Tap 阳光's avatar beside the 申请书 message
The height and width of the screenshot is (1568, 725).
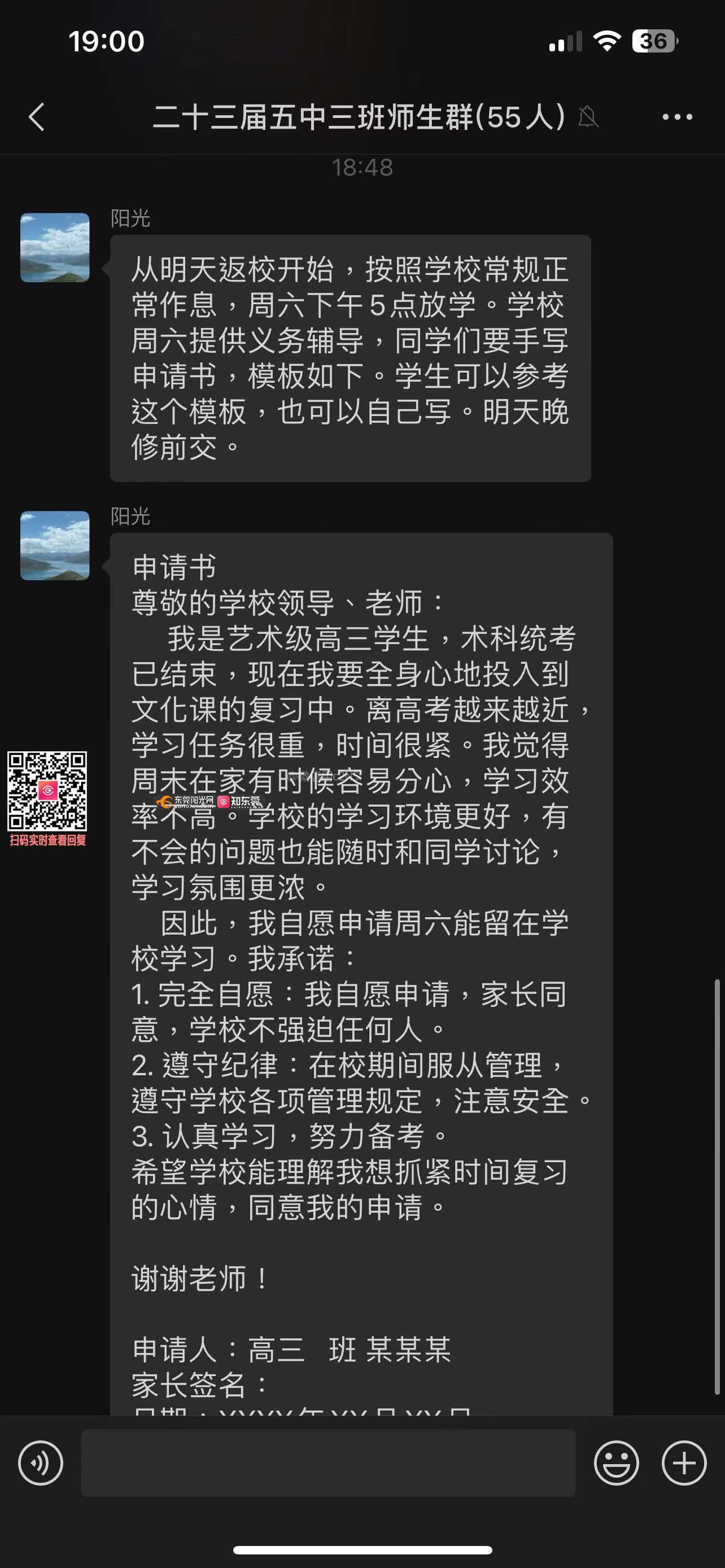click(55, 545)
